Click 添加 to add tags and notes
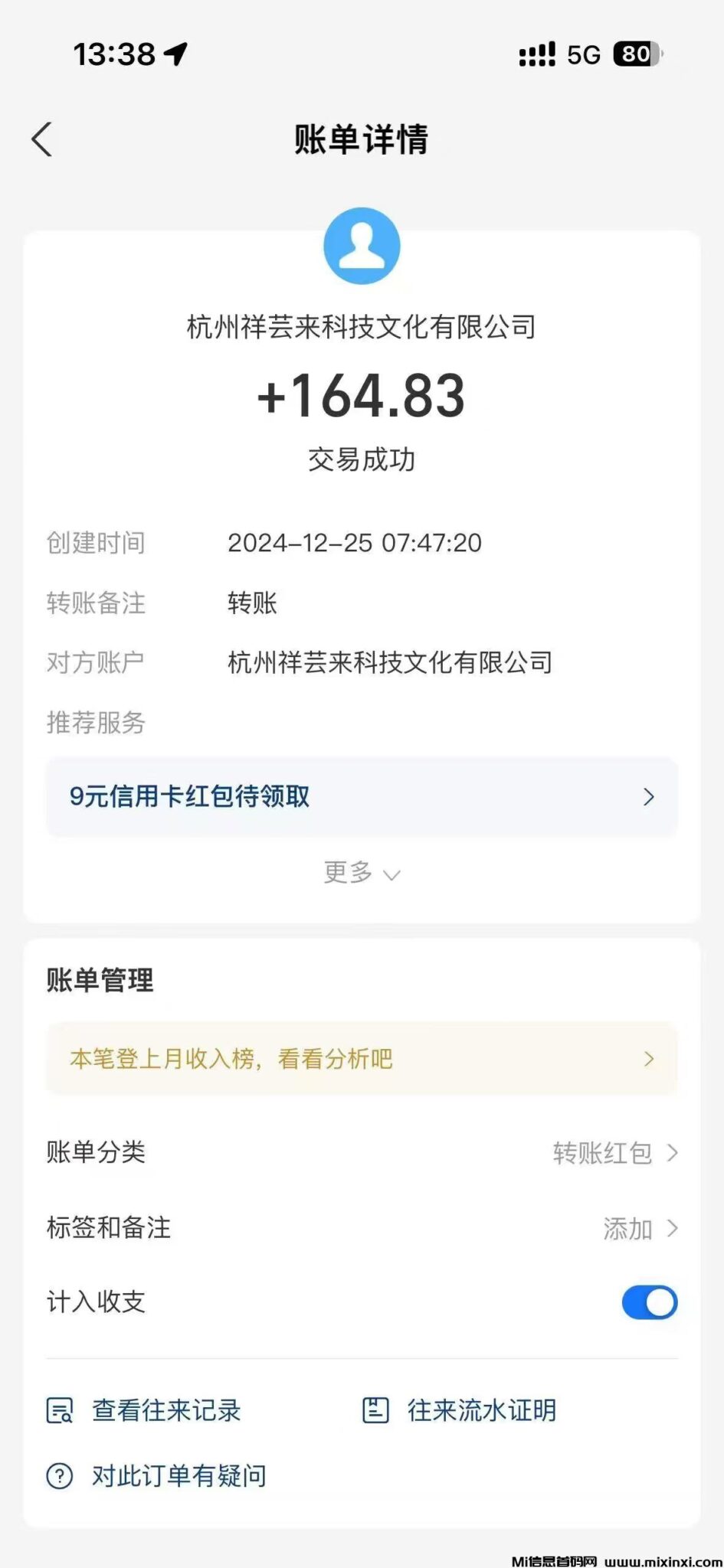The width and height of the screenshot is (724, 1568). point(628,1227)
